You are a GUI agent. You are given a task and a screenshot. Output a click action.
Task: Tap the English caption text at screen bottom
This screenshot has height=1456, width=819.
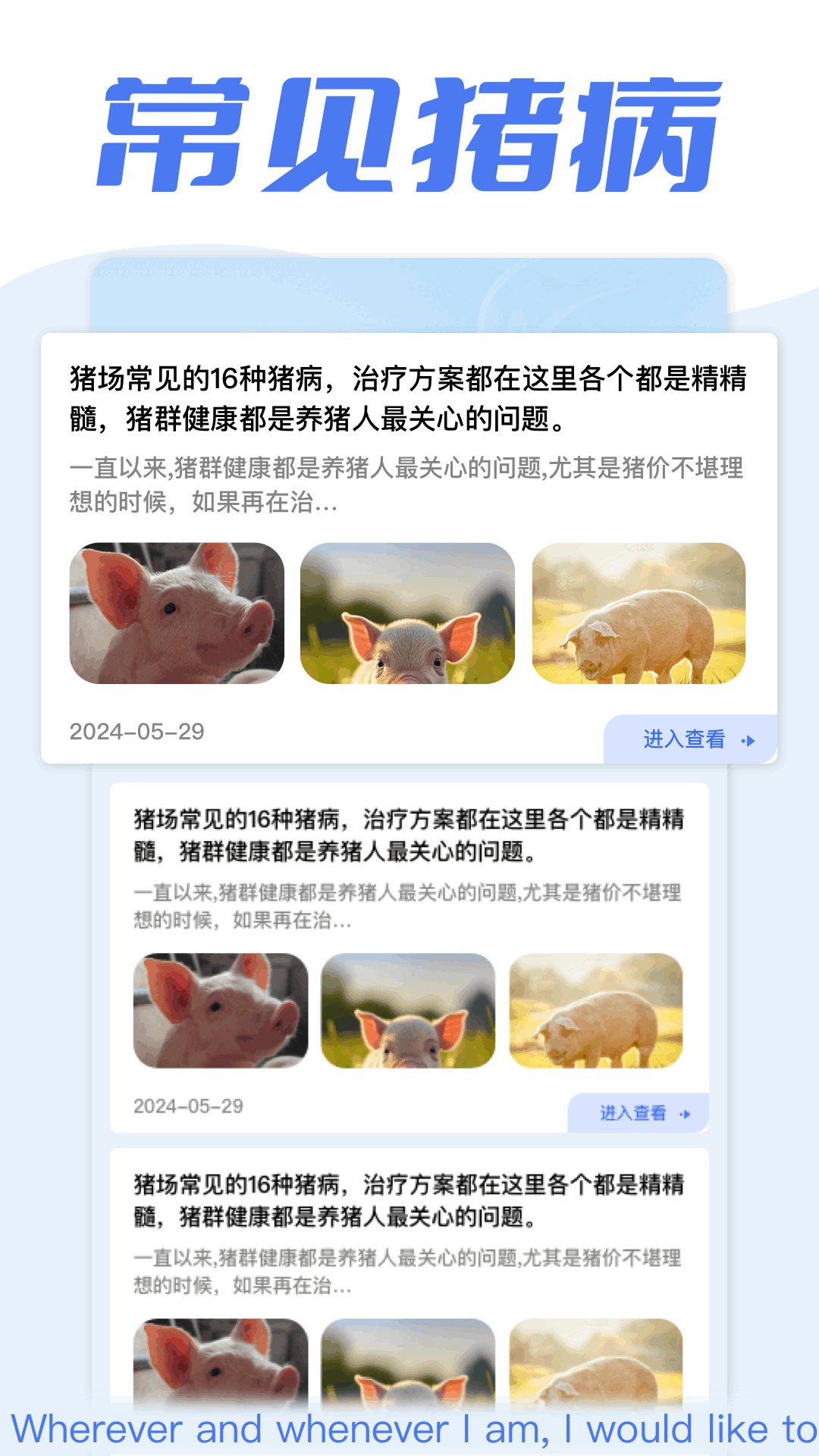409,1428
